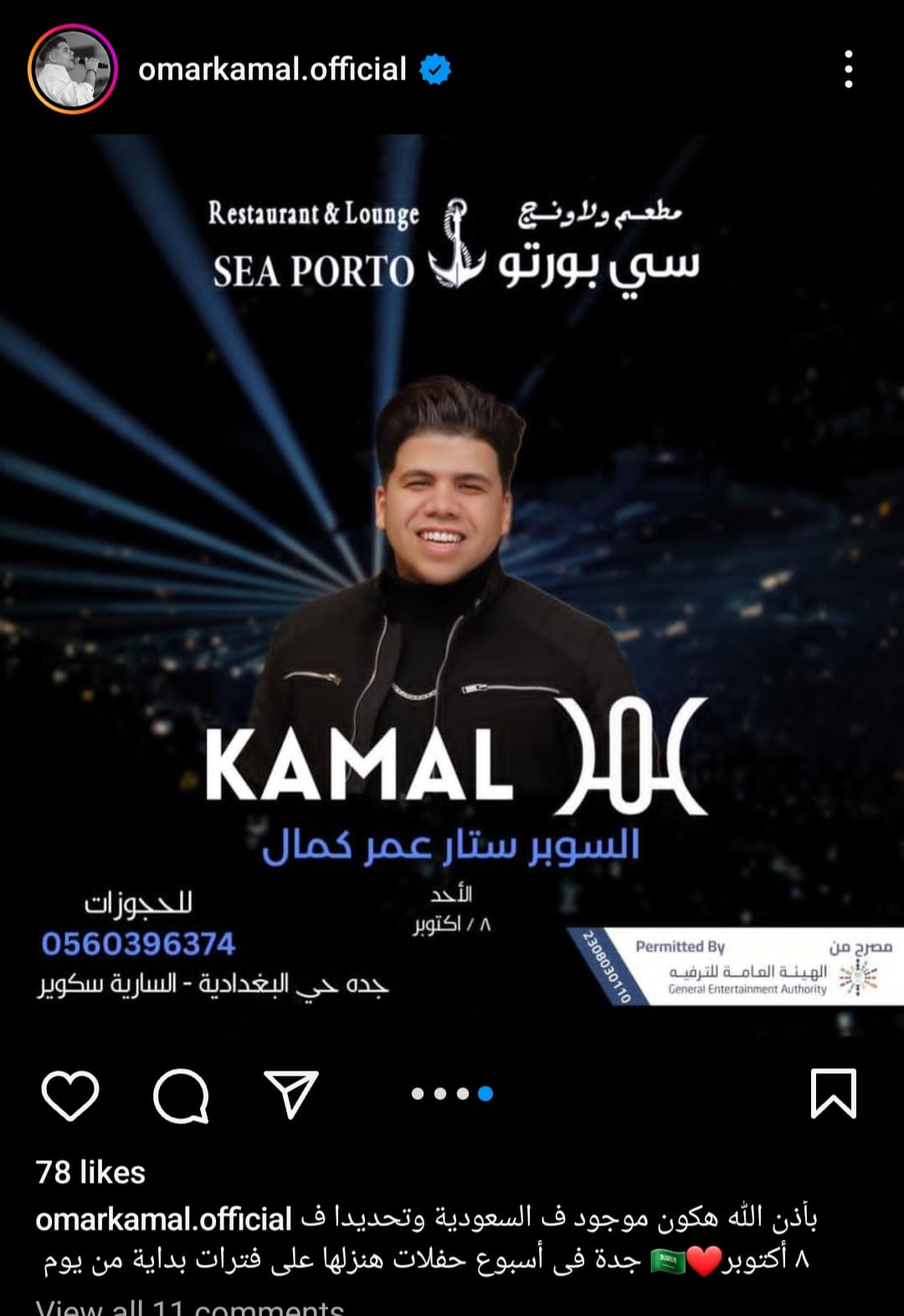Open the omarkamal.official username in post header
This screenshot has height=1316, width=904.
[x=272, y=69]
